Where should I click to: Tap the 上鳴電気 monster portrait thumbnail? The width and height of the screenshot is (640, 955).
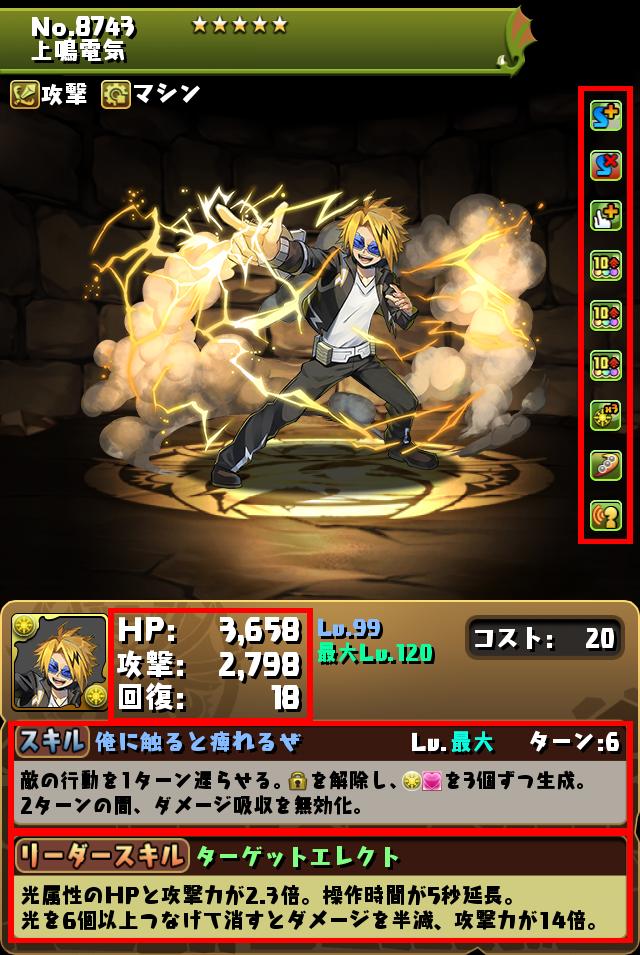click(59, 662)
